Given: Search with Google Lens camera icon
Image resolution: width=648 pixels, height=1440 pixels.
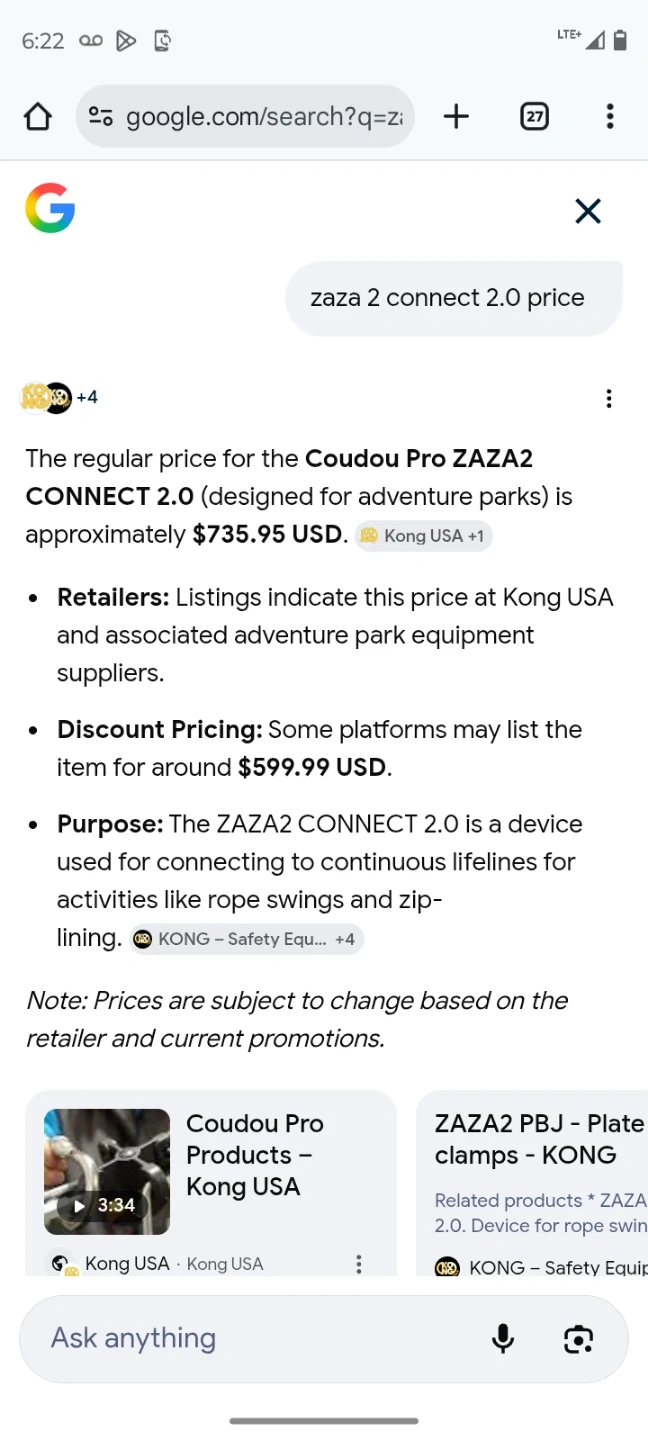Looking at the screenshot, I should point(579,1338).
